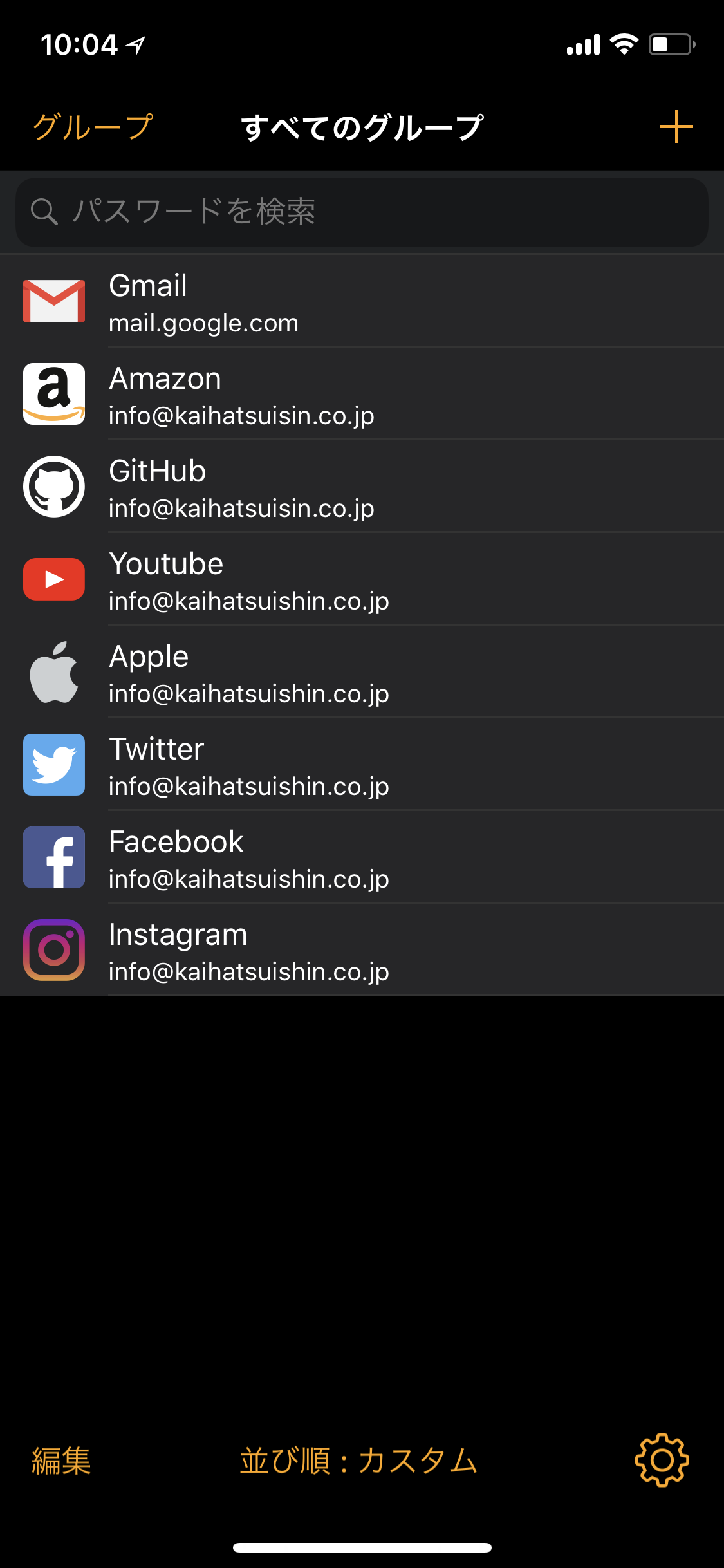The image size is (724, 1568).
Task: Open the Twitter entry
Action: click(x=362, y=765)
